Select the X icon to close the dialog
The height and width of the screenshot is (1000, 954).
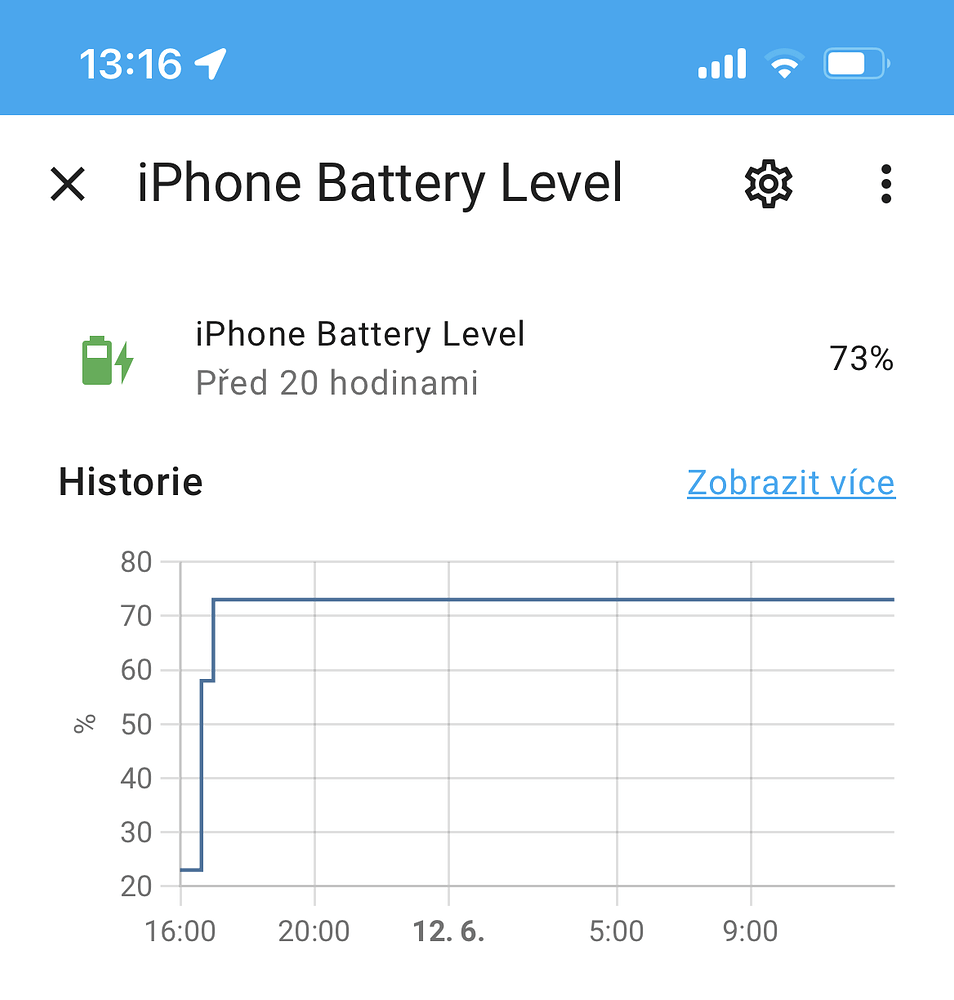click(x=68, y=185)
